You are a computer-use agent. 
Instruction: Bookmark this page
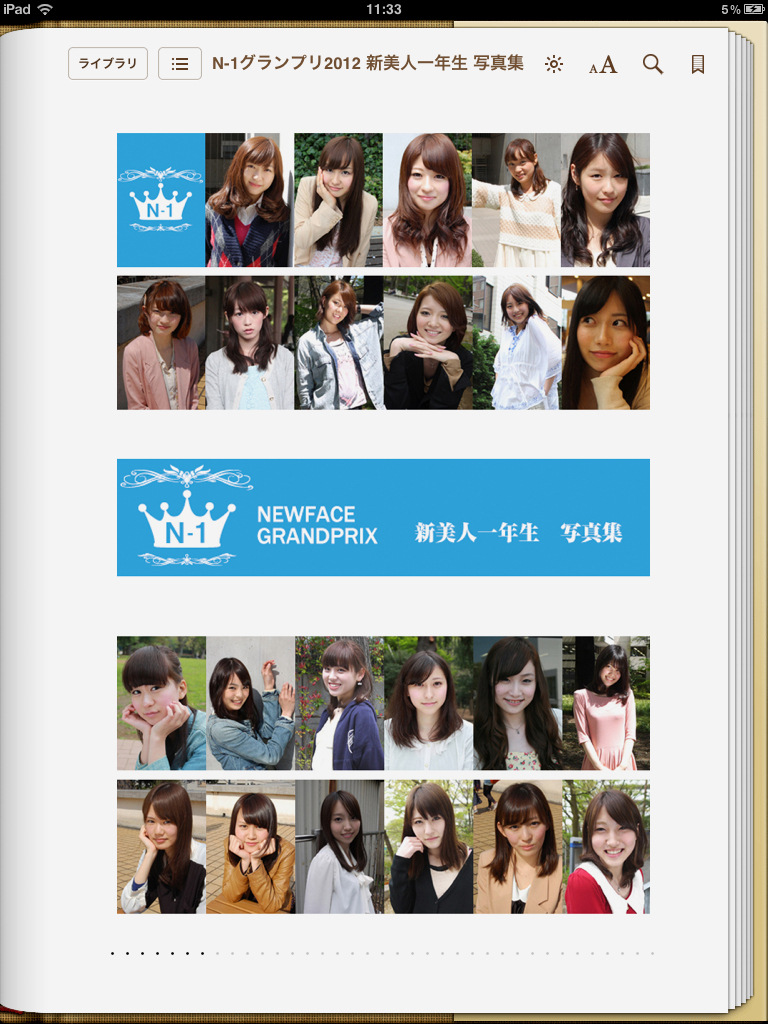[x=698, y=64]
